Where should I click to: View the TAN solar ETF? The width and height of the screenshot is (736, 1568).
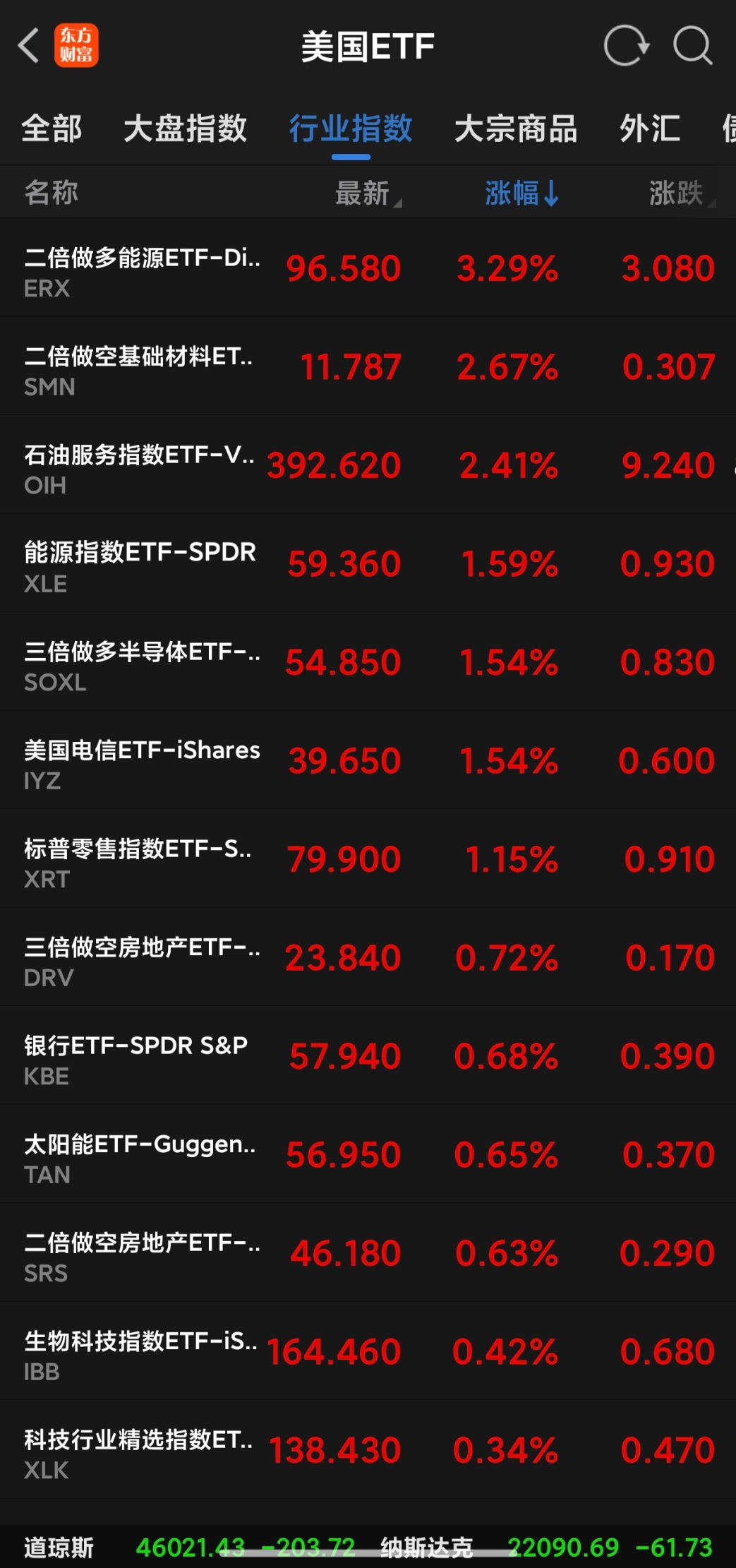click(367, 1155)
